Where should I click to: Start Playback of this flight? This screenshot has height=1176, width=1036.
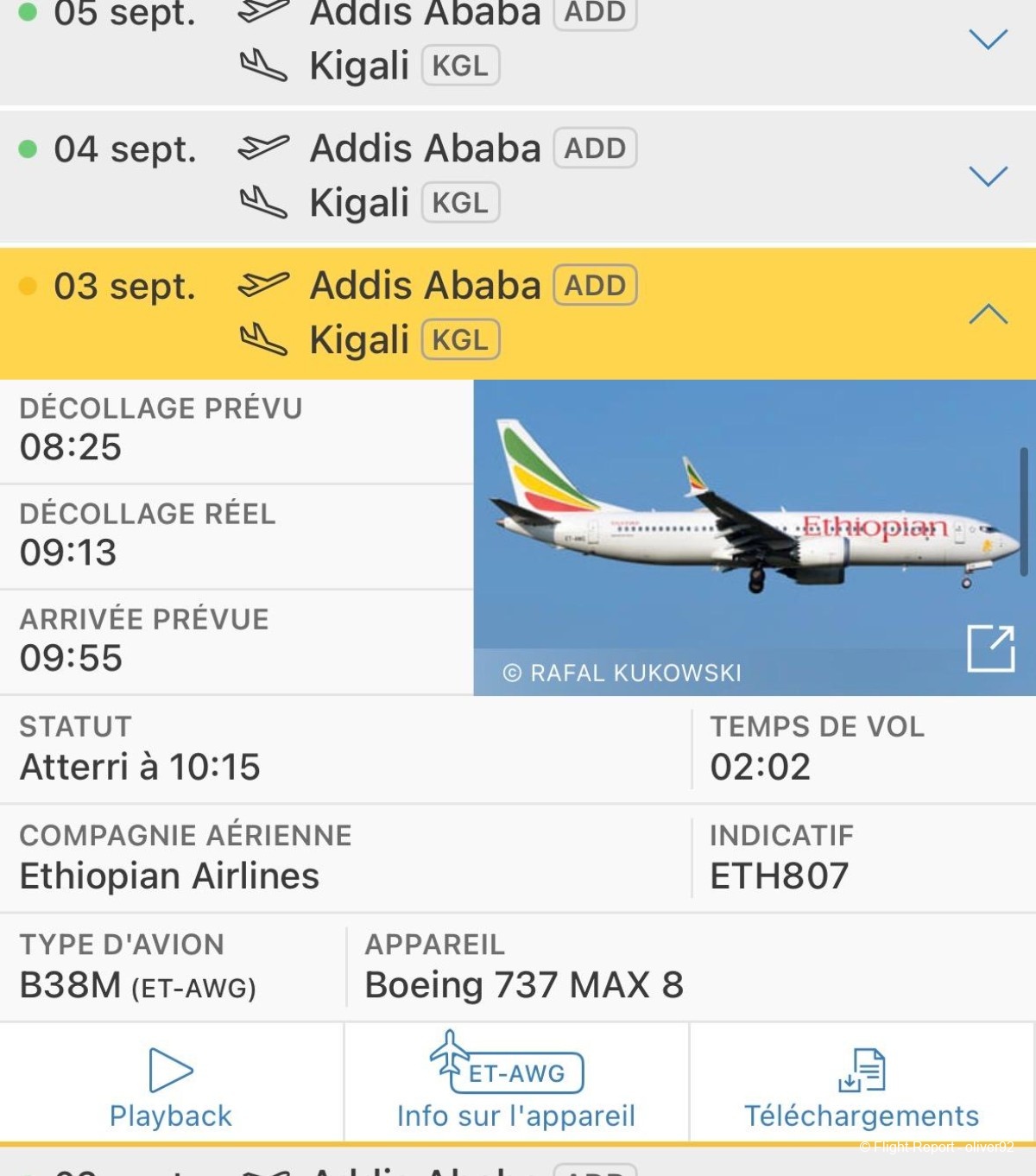coord(171,1086)
